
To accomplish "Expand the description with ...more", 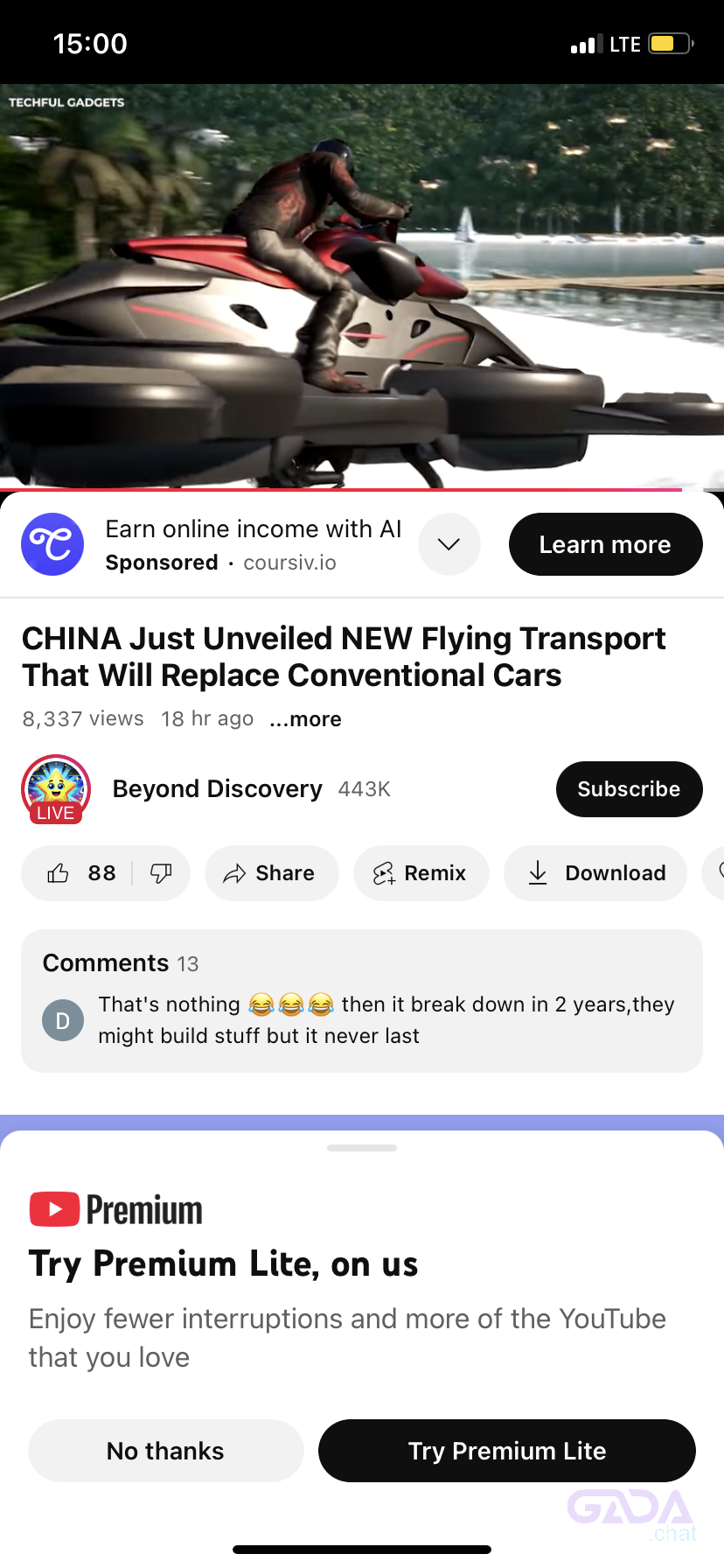I will coord(306,719).
